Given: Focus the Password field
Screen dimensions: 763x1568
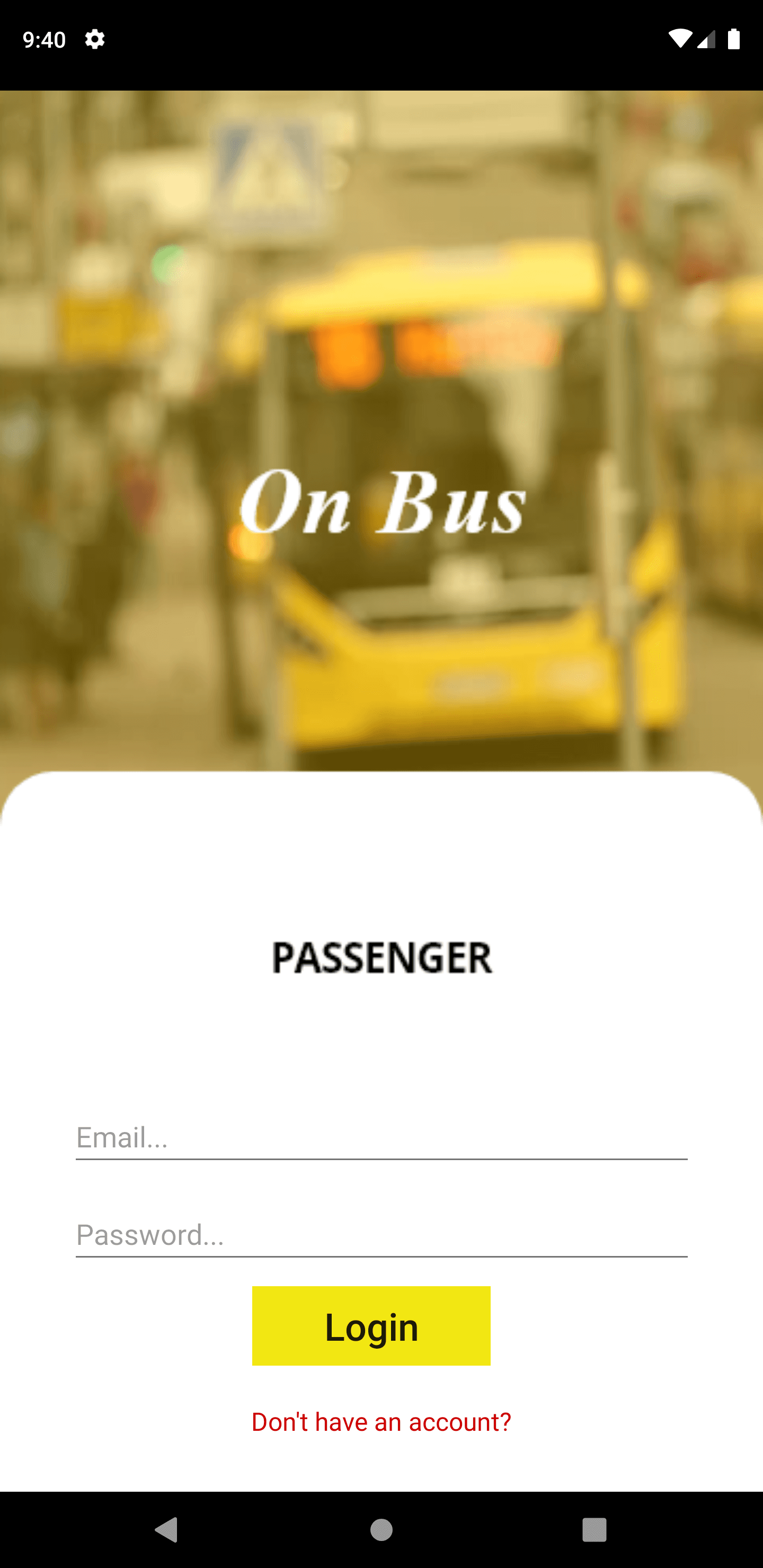Looking at the screenshot, I should click(x=381, y=1234).
